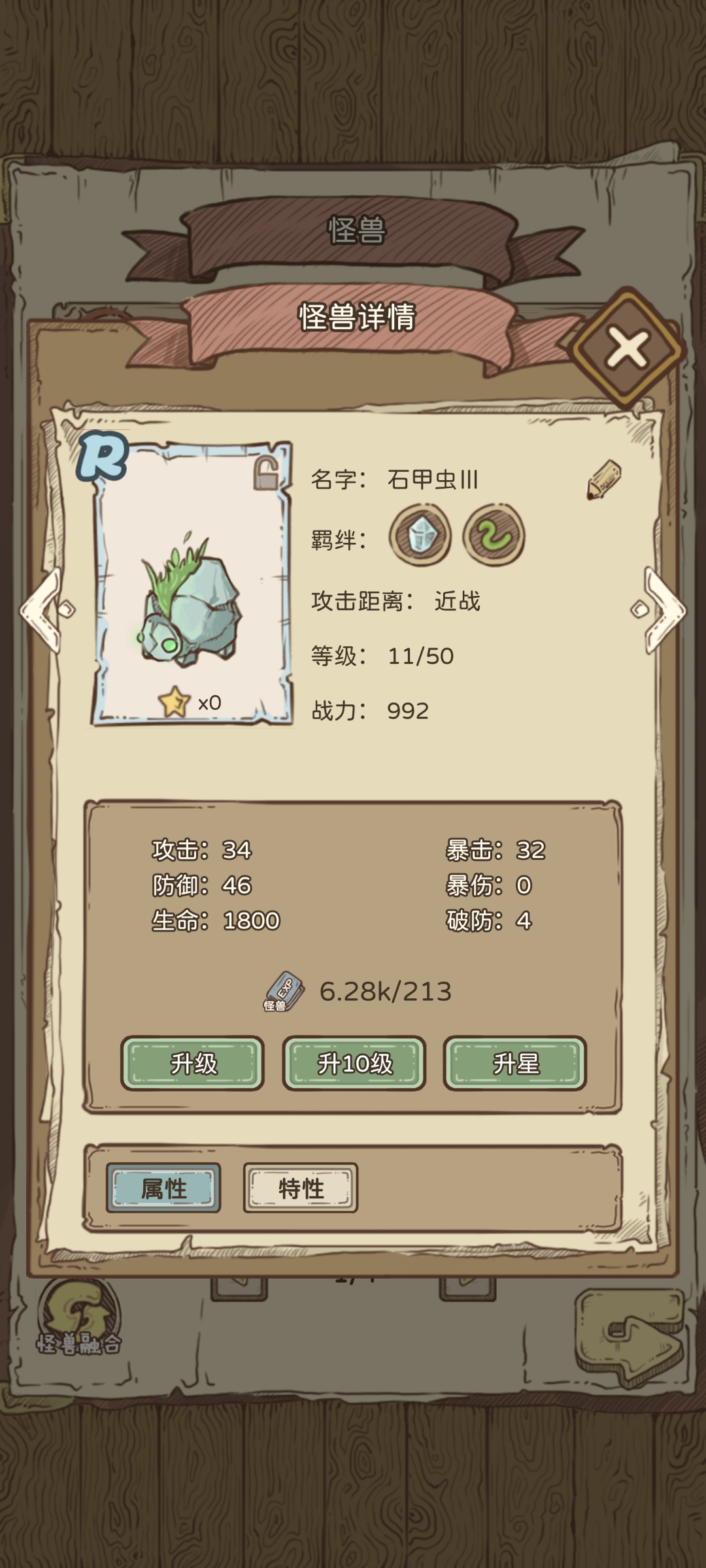Viewport: 706px width, 1568px height.
Task: Switch to the 属性 tab
Action: pyautogui.click(x=163, y=1188)
